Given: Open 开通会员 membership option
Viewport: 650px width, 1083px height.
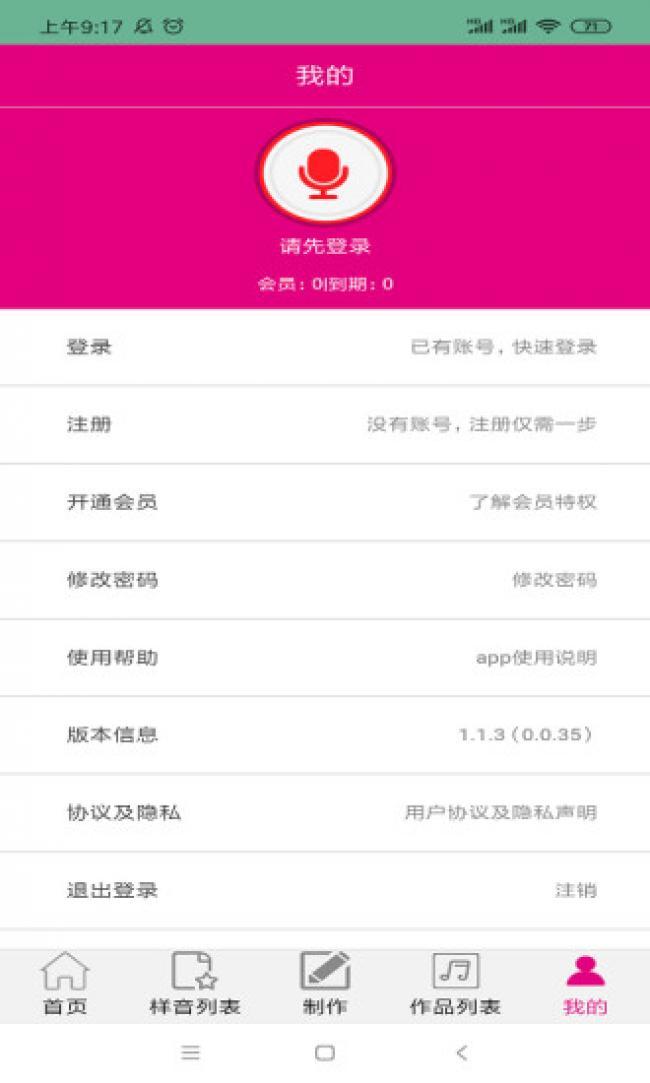Looking at the screenshot, I should click(324, 502).
